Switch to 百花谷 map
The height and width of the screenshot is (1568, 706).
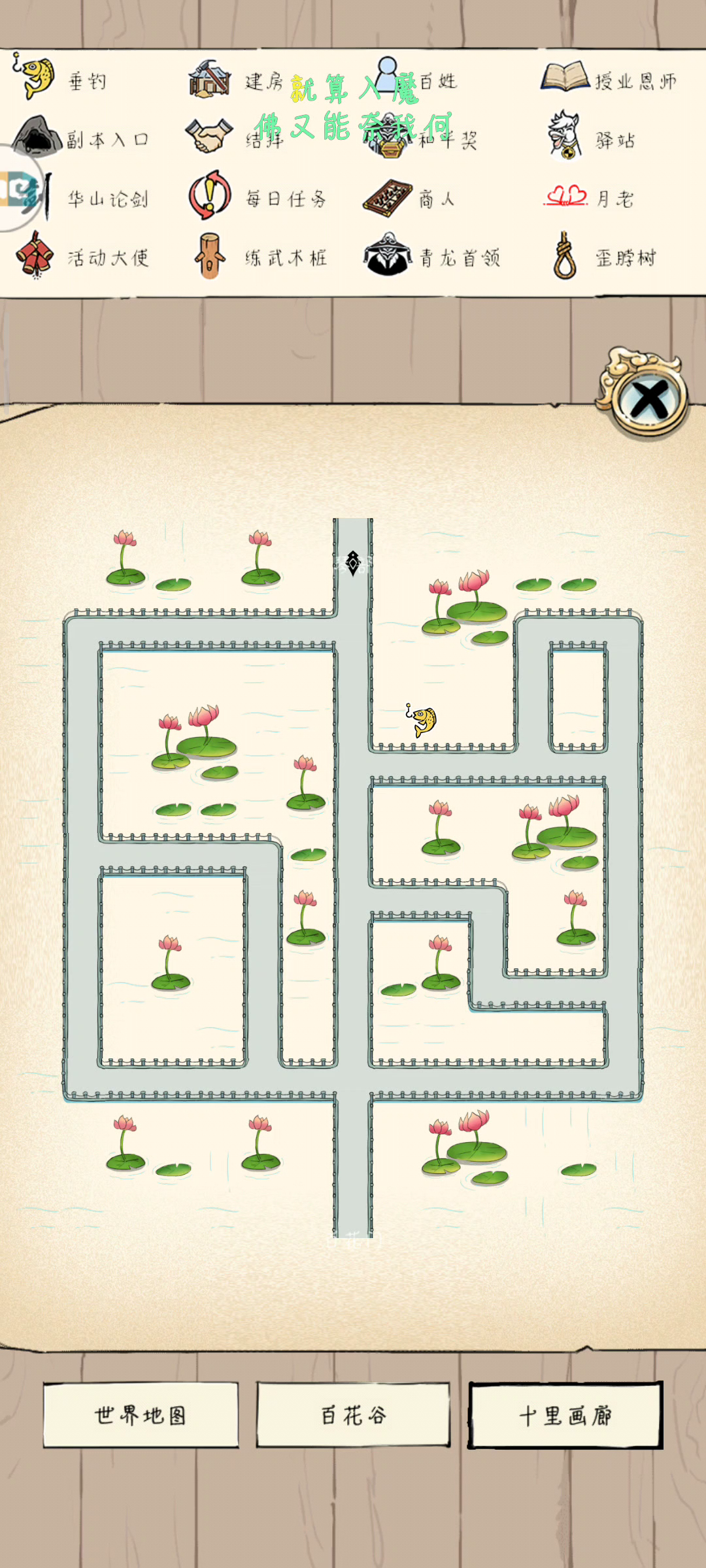353,1414
